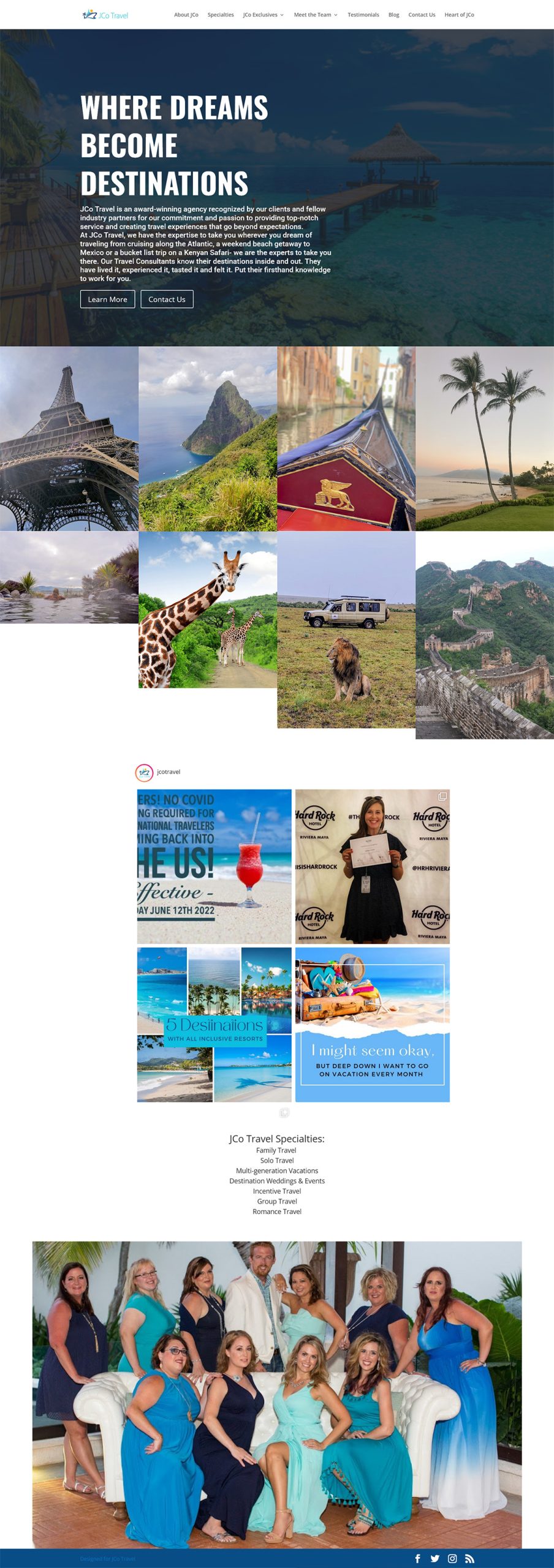
Task: Open the Heart of JCo page
Action: (459, 15)
